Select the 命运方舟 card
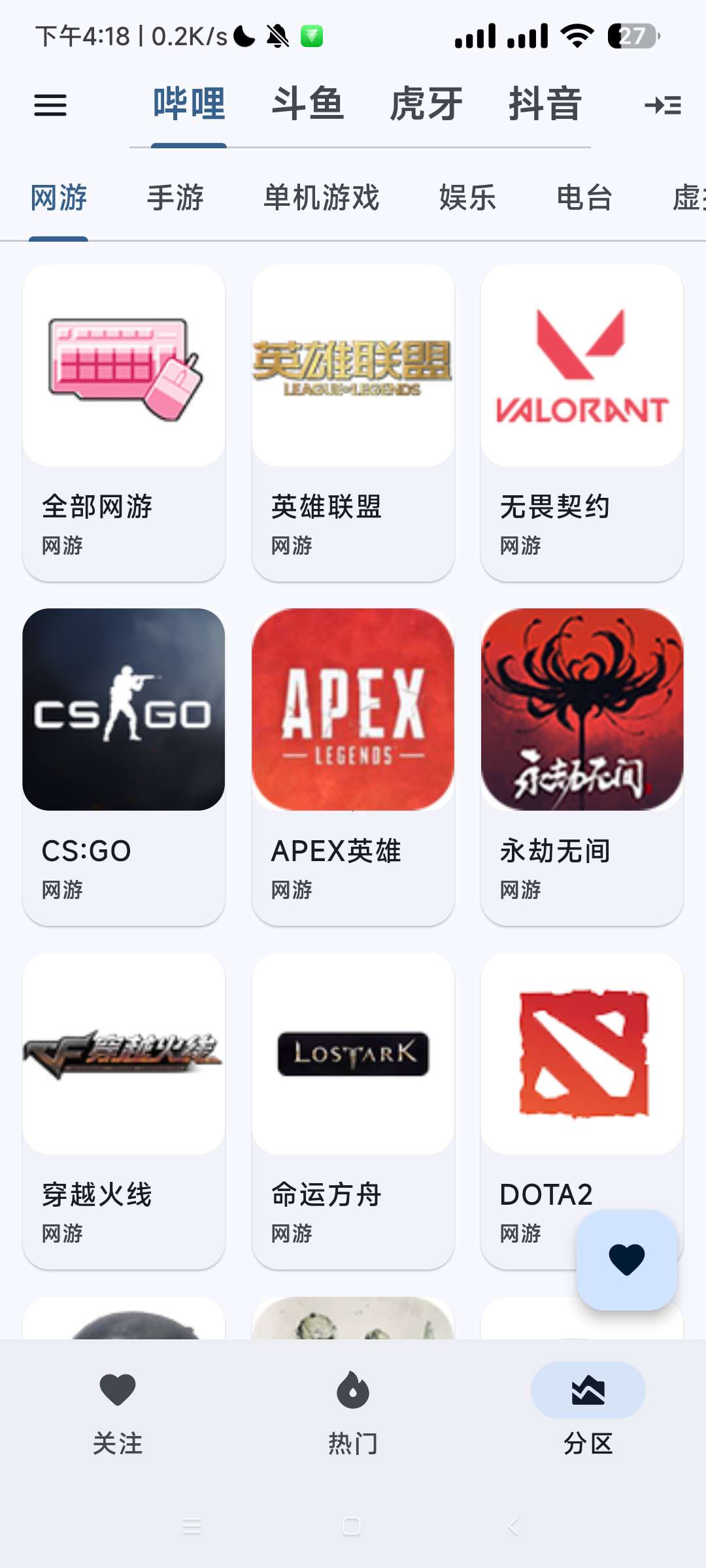This screenshot has height=1568, width=706. [x=353, y=1110]
